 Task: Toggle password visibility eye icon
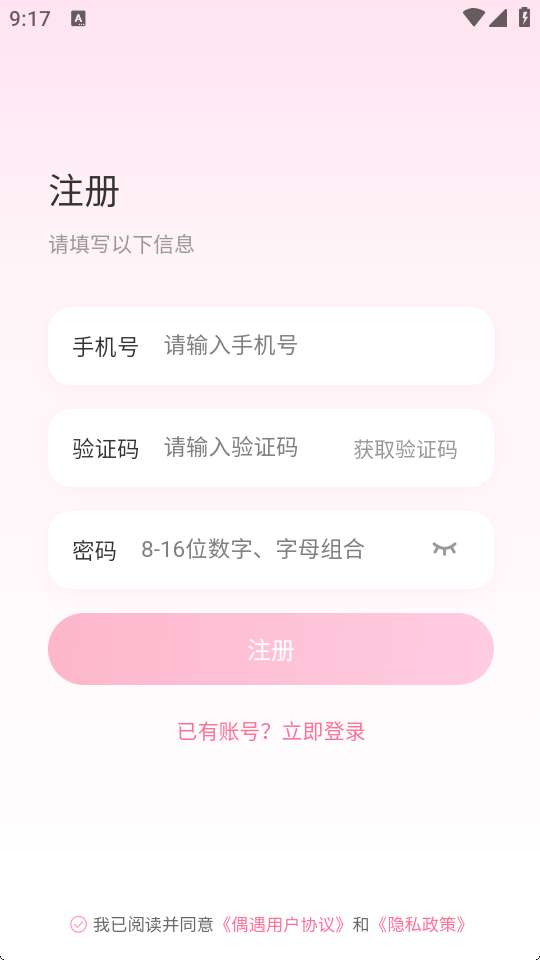tap(444, 549)
